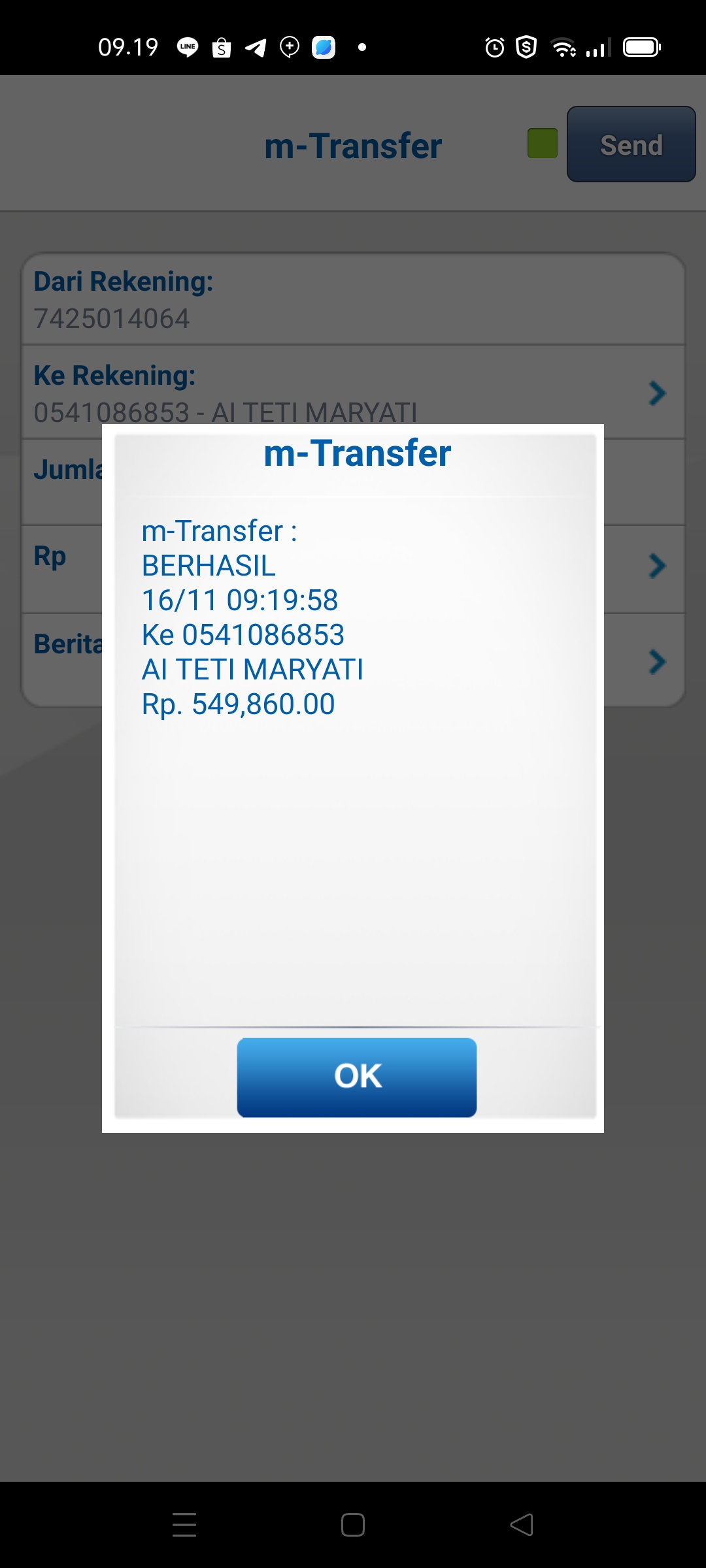The height and width of the screenshot is (1568, 706).
Task: Go back with the system back button
Action: click(x=522, y=1525)
